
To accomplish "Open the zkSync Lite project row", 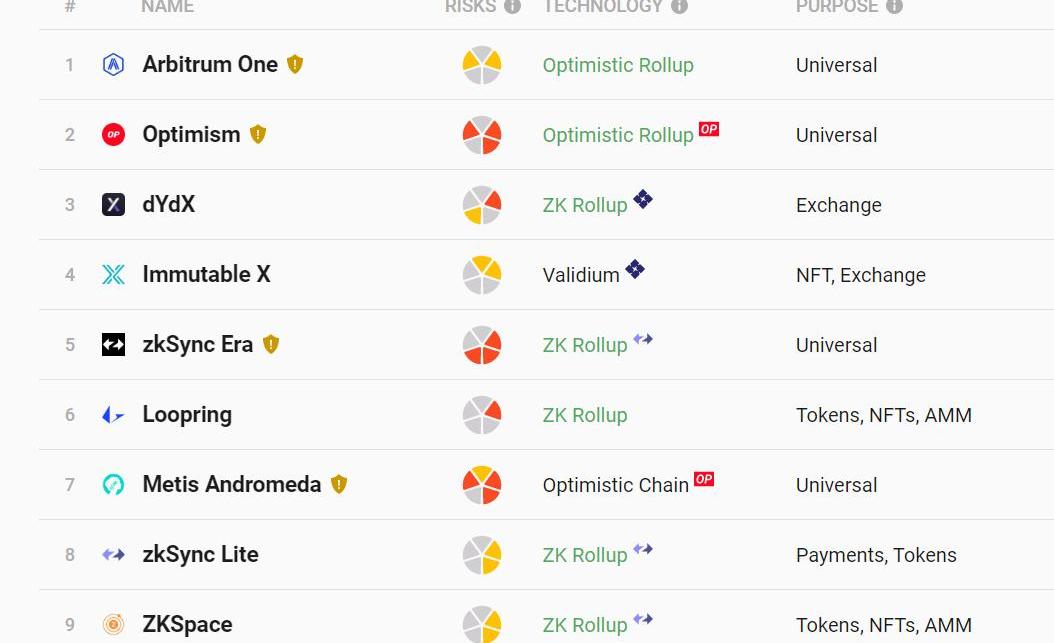I will [x=200, y=555].
